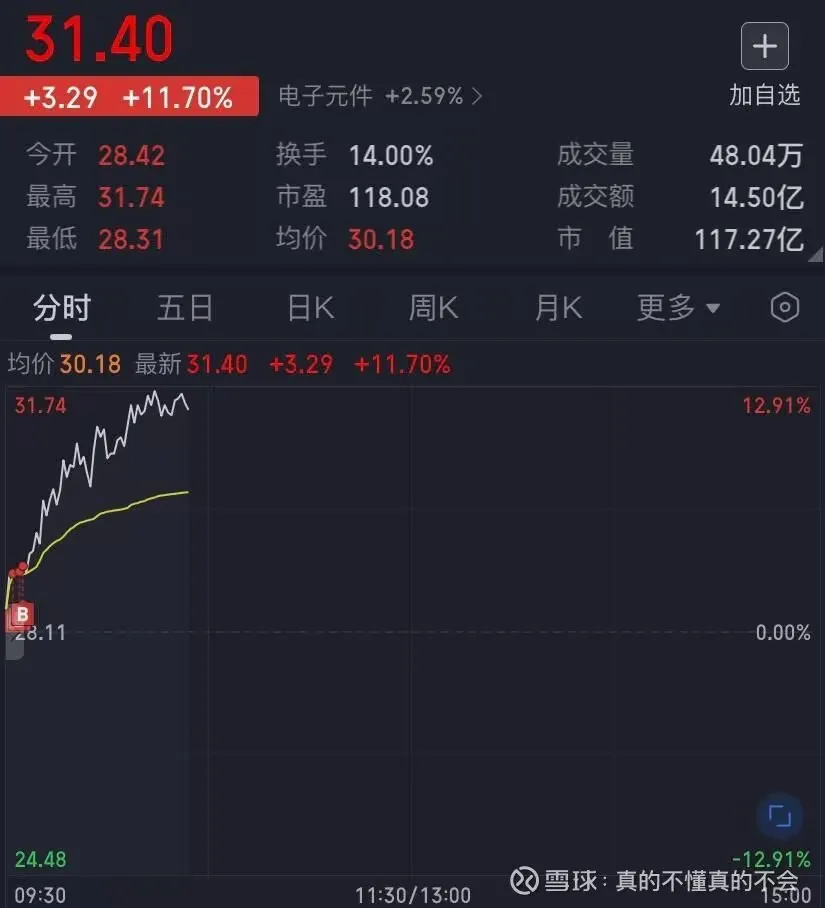This screenshot has height=908, width=825.
Task: Tap the red B buy marker
Action: point(22,614)
